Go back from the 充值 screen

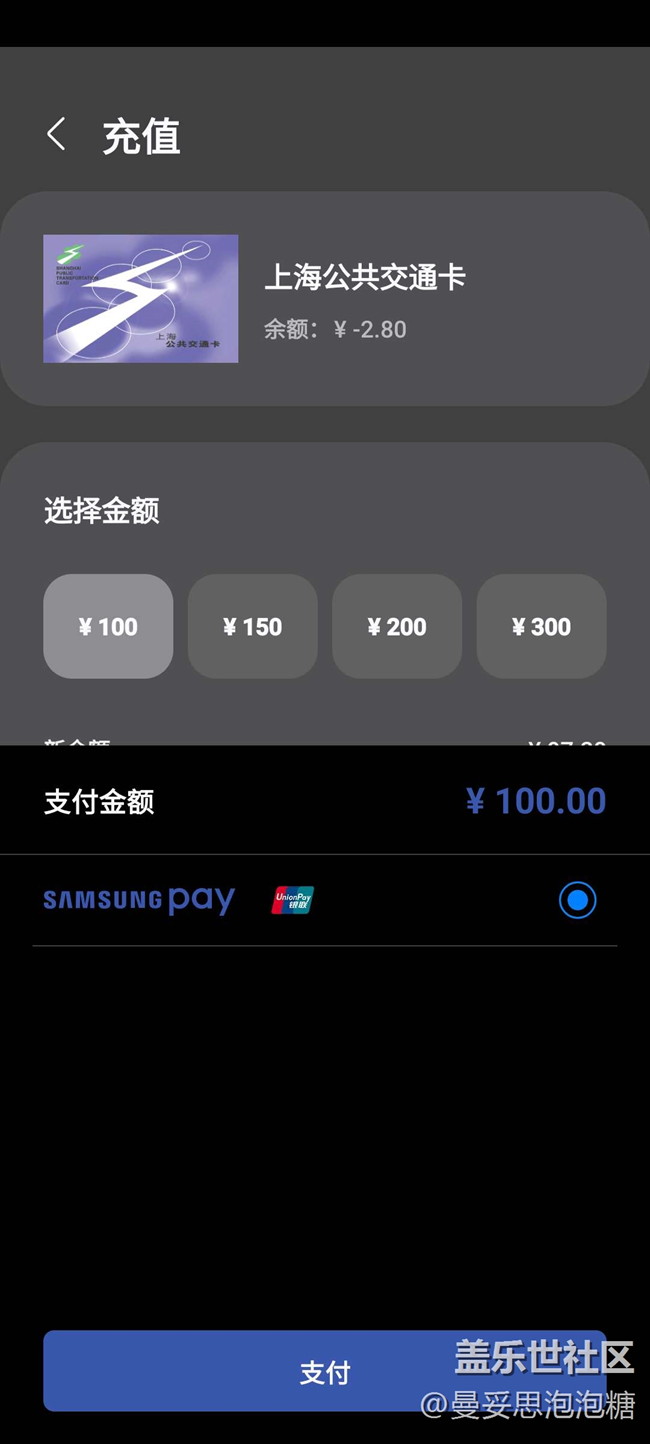pyautogui.click(x=56, y=134)
